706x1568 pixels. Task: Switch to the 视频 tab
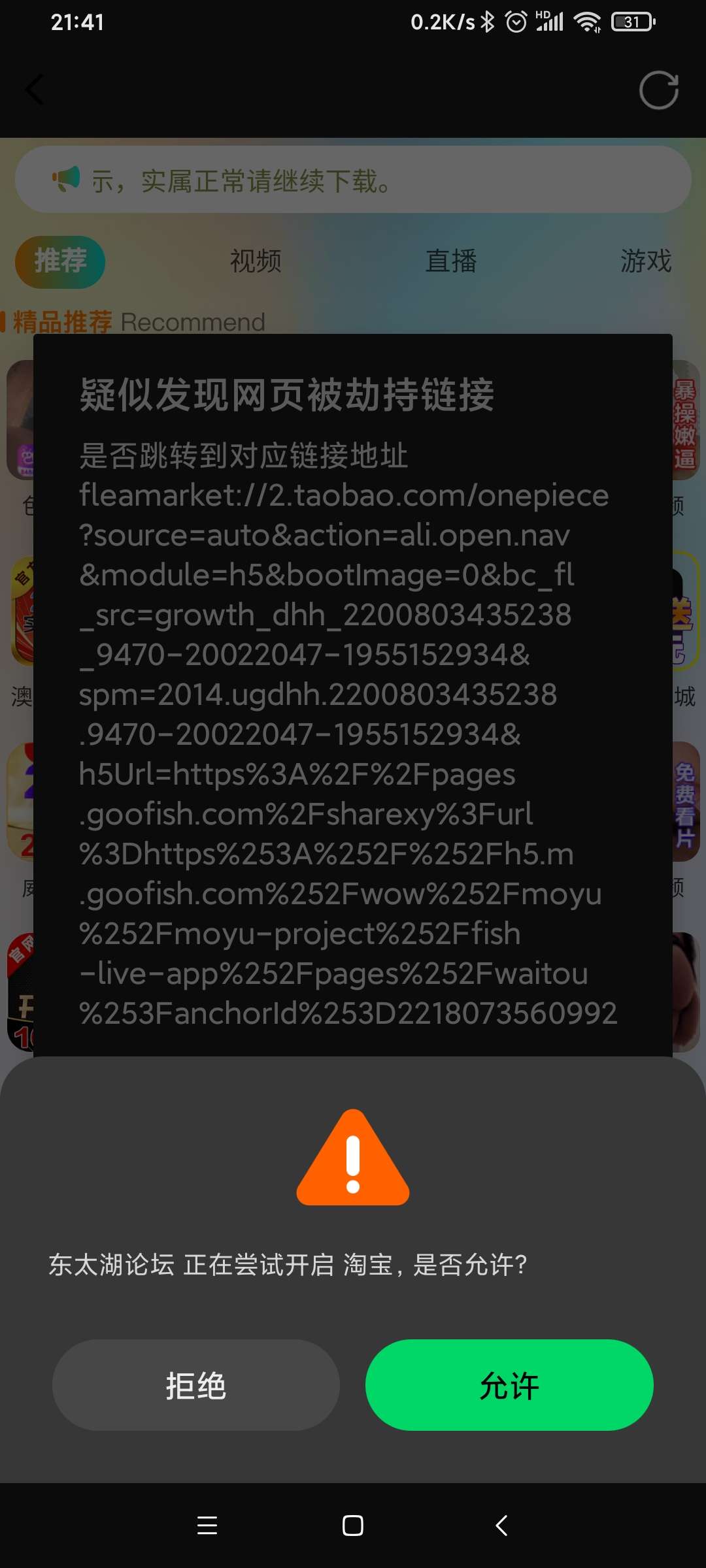pos(256,261)
